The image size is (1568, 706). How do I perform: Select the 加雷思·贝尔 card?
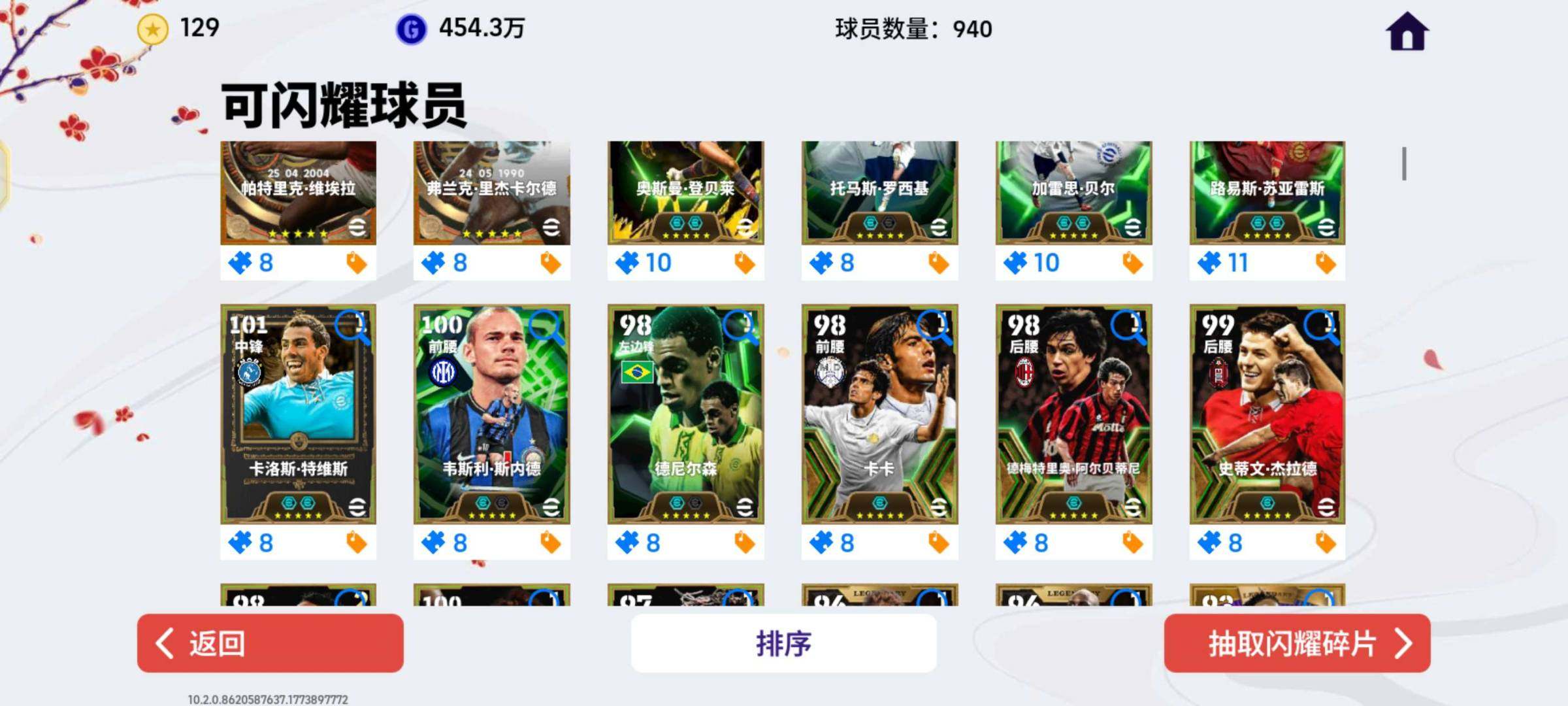tap(1073, 193)
